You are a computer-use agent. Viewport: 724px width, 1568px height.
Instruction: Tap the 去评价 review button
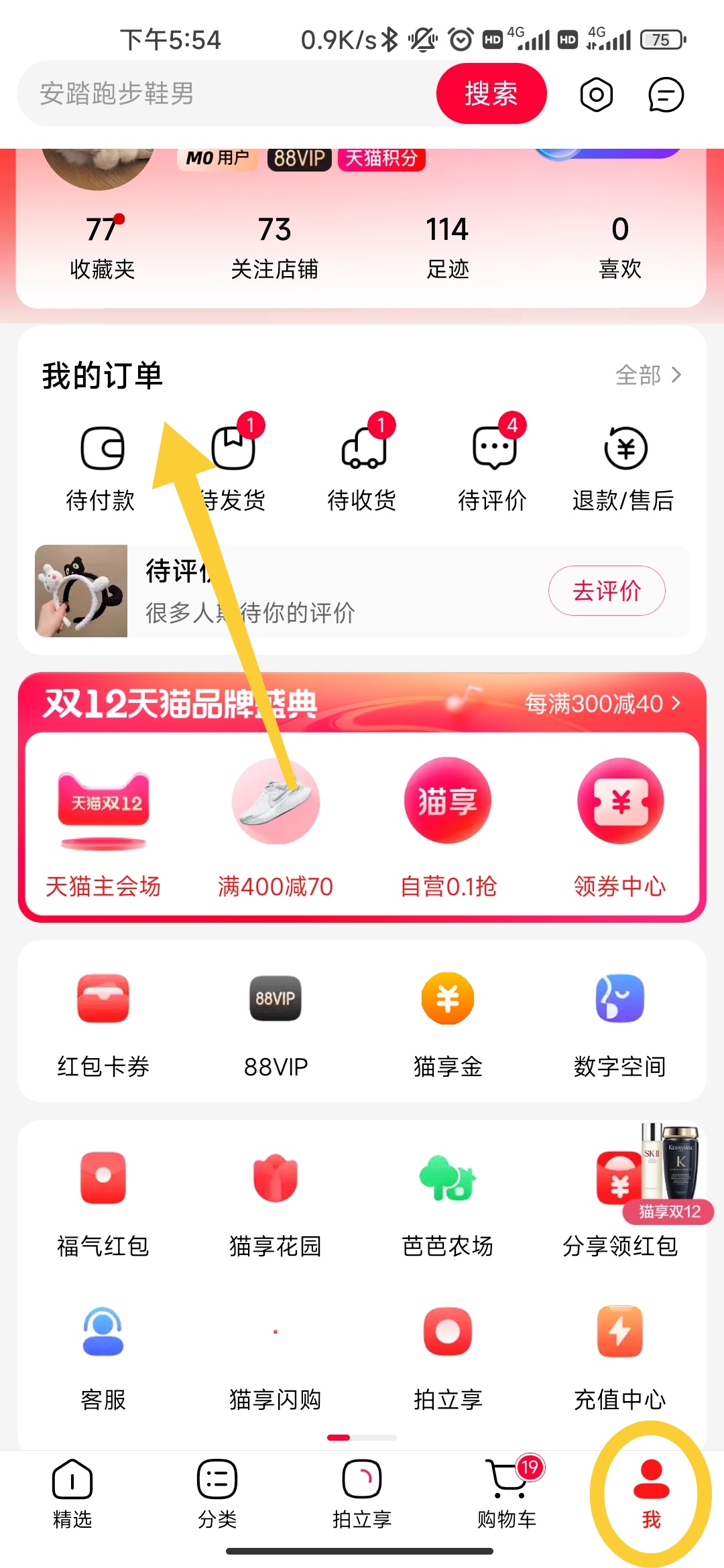(x=607, y=590)
